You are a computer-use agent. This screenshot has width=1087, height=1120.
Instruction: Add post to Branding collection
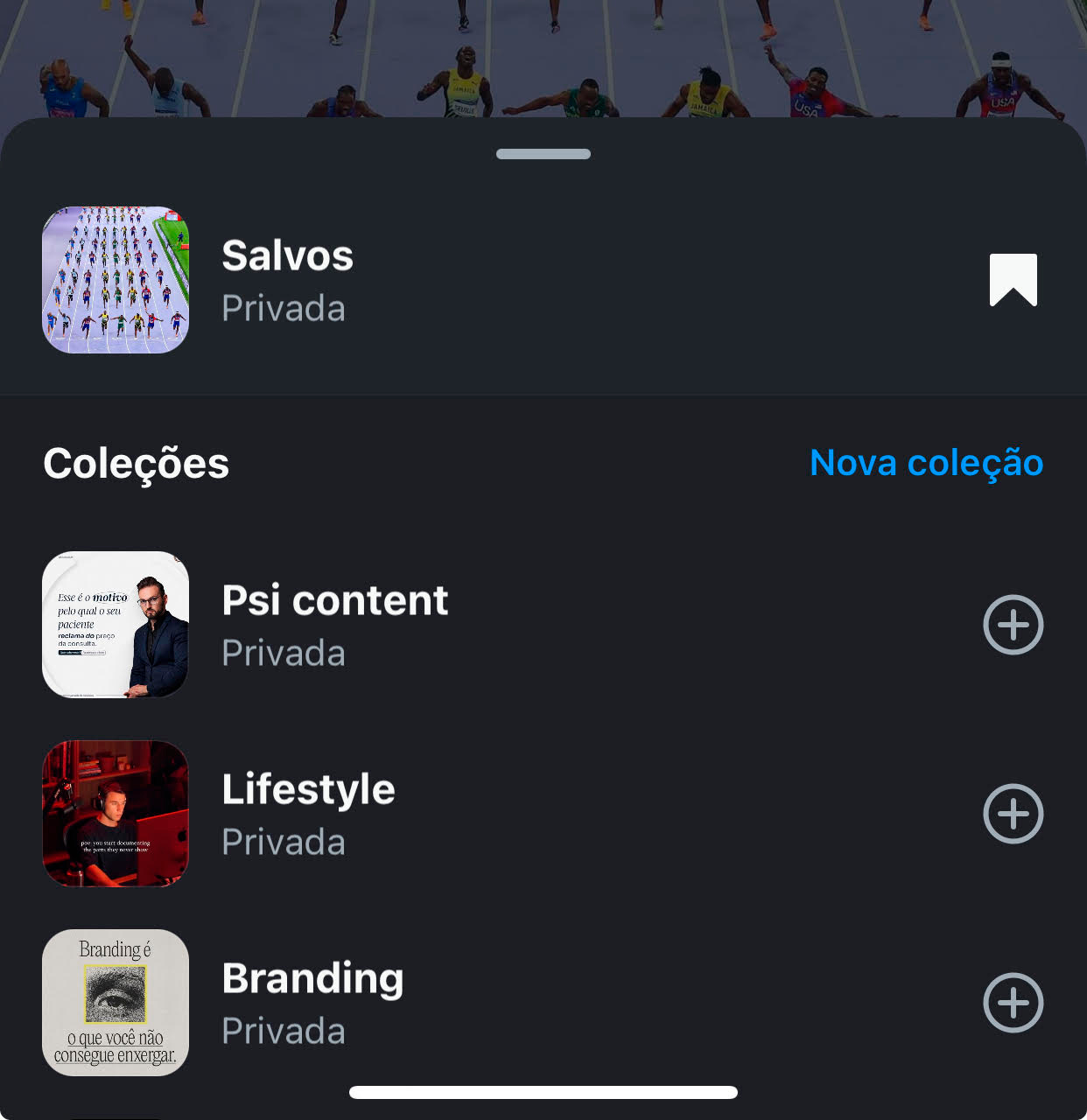click(1013, 1003)
